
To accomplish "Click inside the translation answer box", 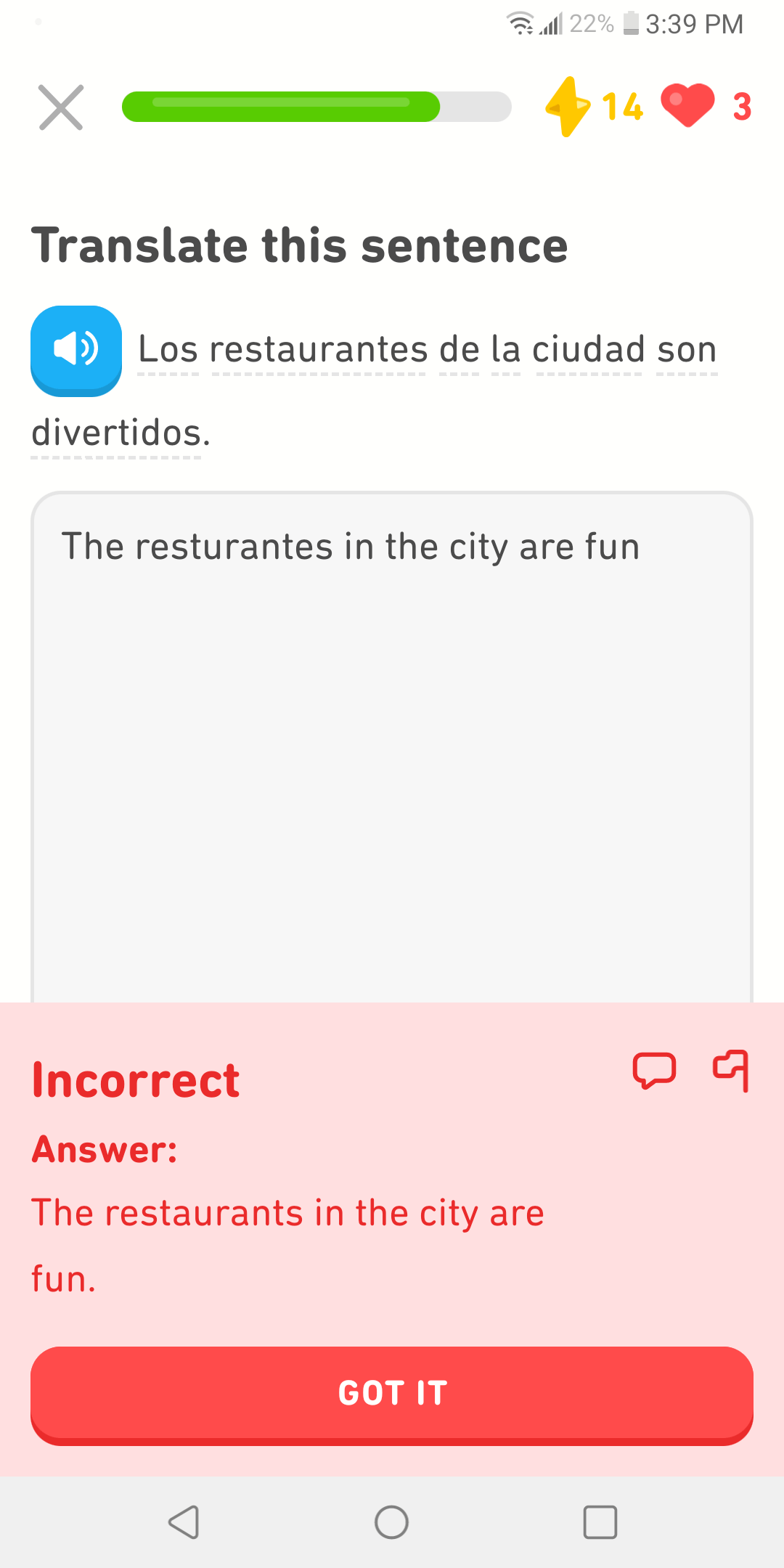I will pyautogui.click(x=391, y=726).
